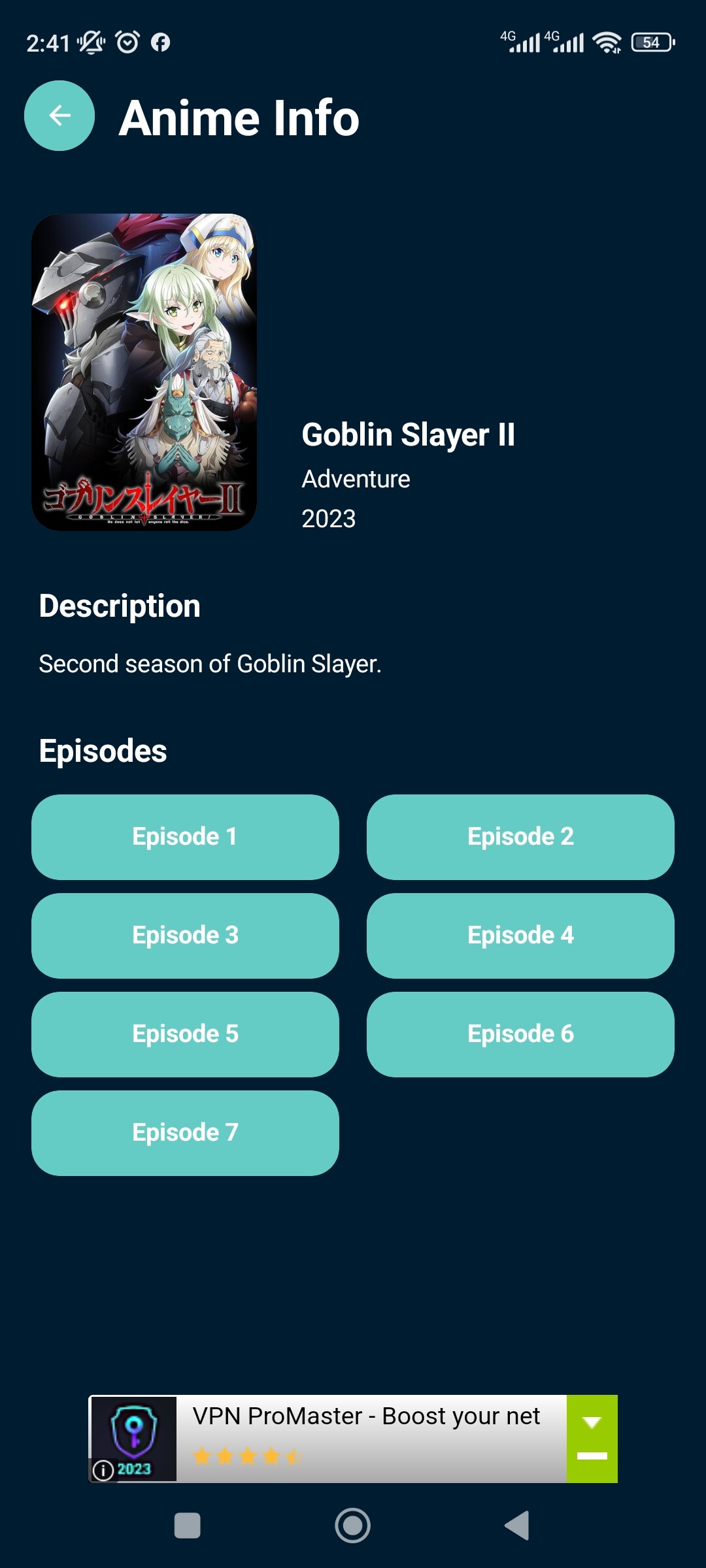Open recent apps from the navigation bar

(x=188, y=1526)
